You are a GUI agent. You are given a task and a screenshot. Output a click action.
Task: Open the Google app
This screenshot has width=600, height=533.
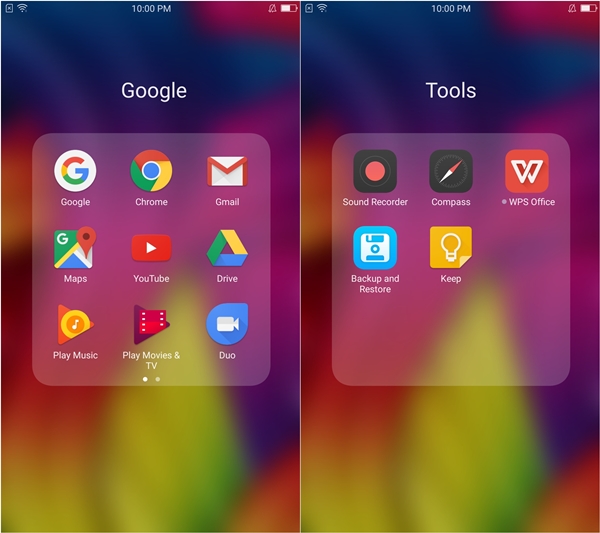point(75,172)
